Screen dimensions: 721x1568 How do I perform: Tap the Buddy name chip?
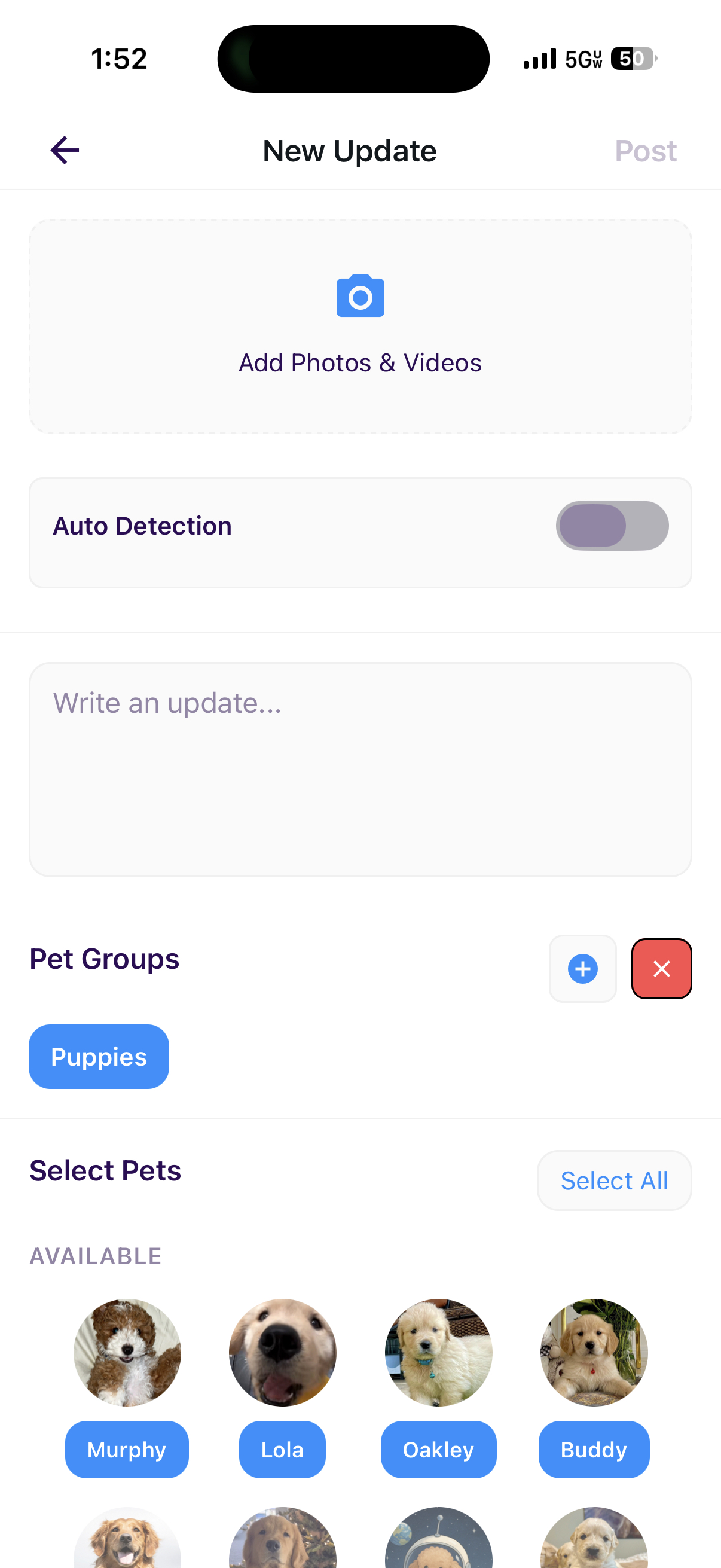tap(594, 1450)
